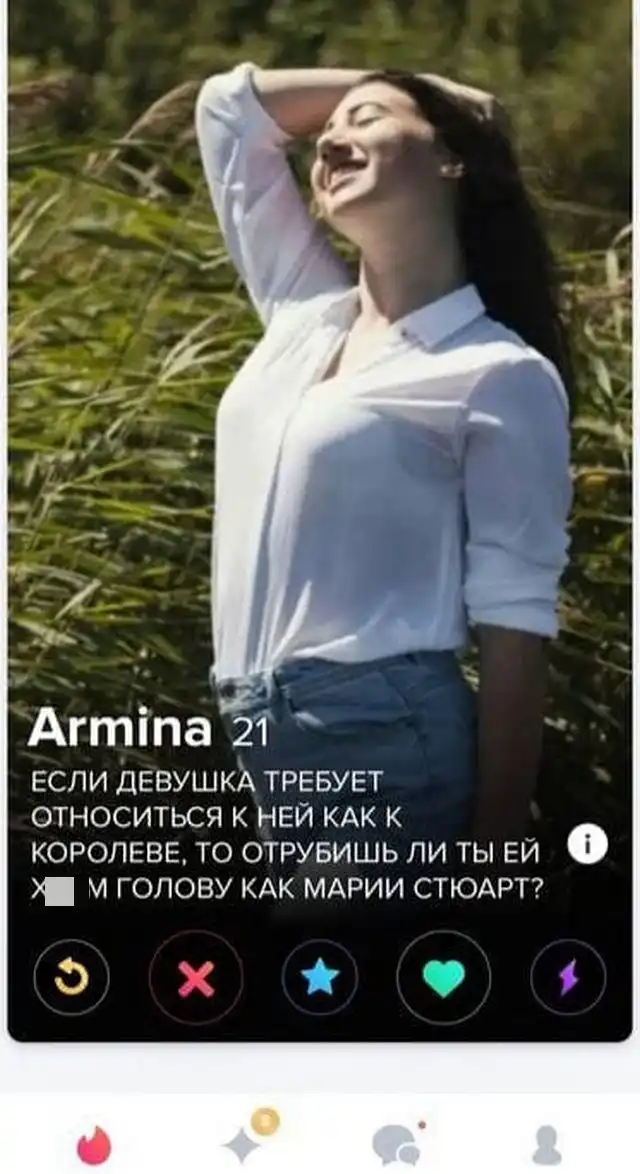Rewind to the previous profile
Viewport: 640px width, 1174px height.
(x=71, y=977)
